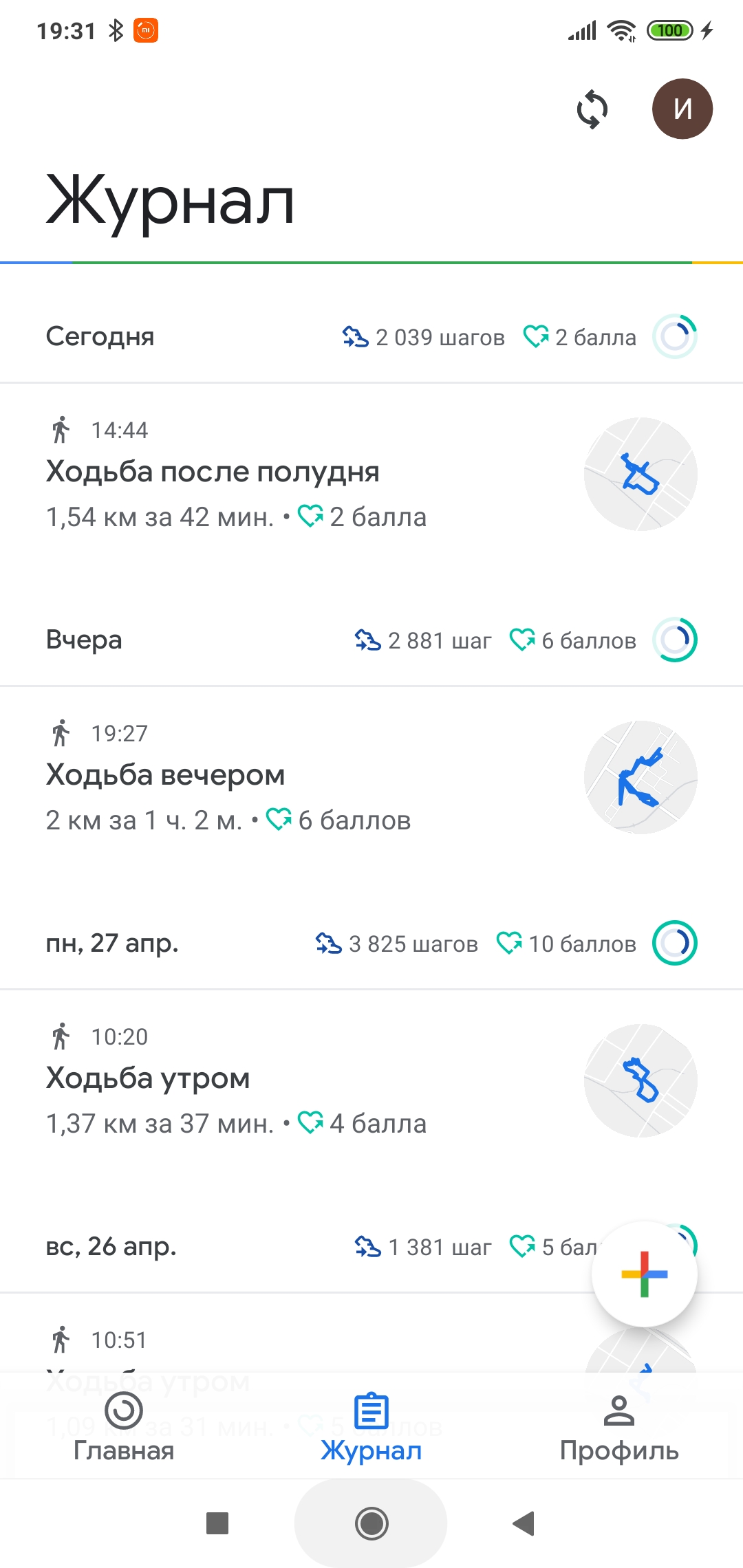Open the пн, 27 апр. day summary

371,944
